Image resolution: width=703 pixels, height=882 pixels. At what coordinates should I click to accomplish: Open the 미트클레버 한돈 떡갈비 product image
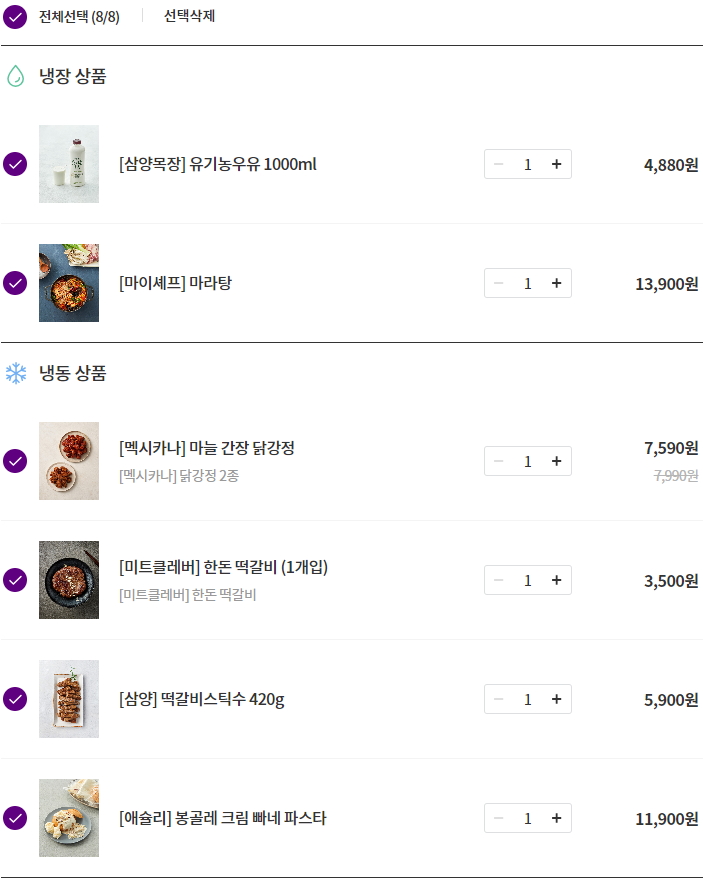[x=69, y=580]
